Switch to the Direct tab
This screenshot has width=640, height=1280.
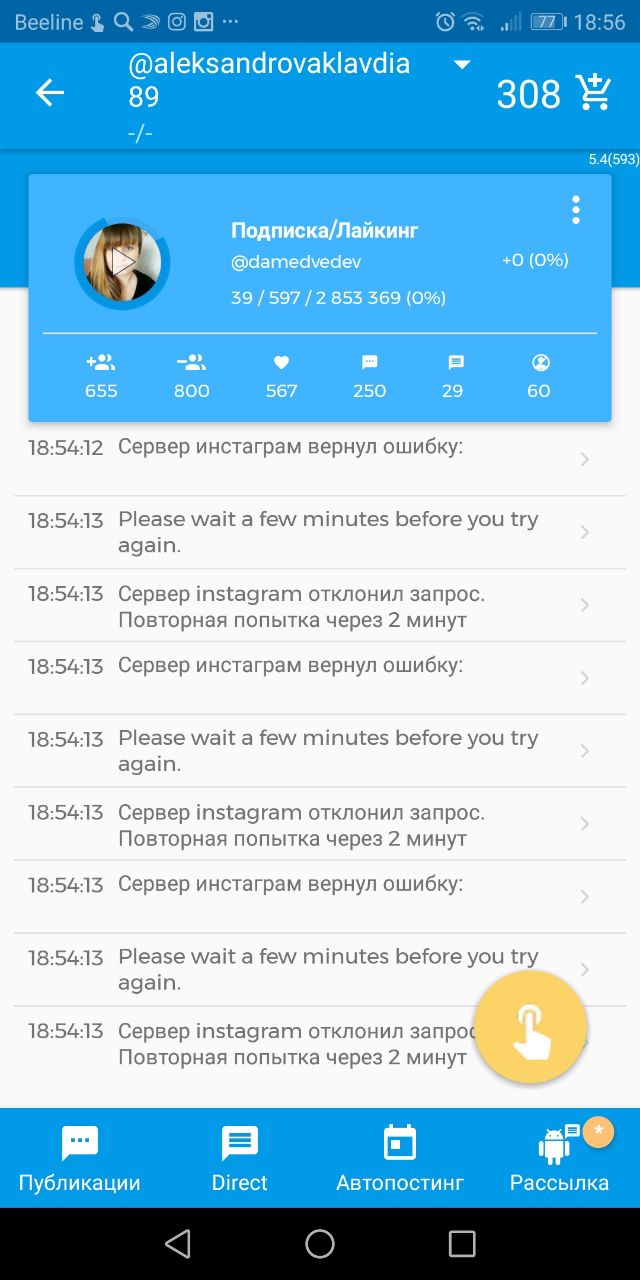(x=240, y=1158)
